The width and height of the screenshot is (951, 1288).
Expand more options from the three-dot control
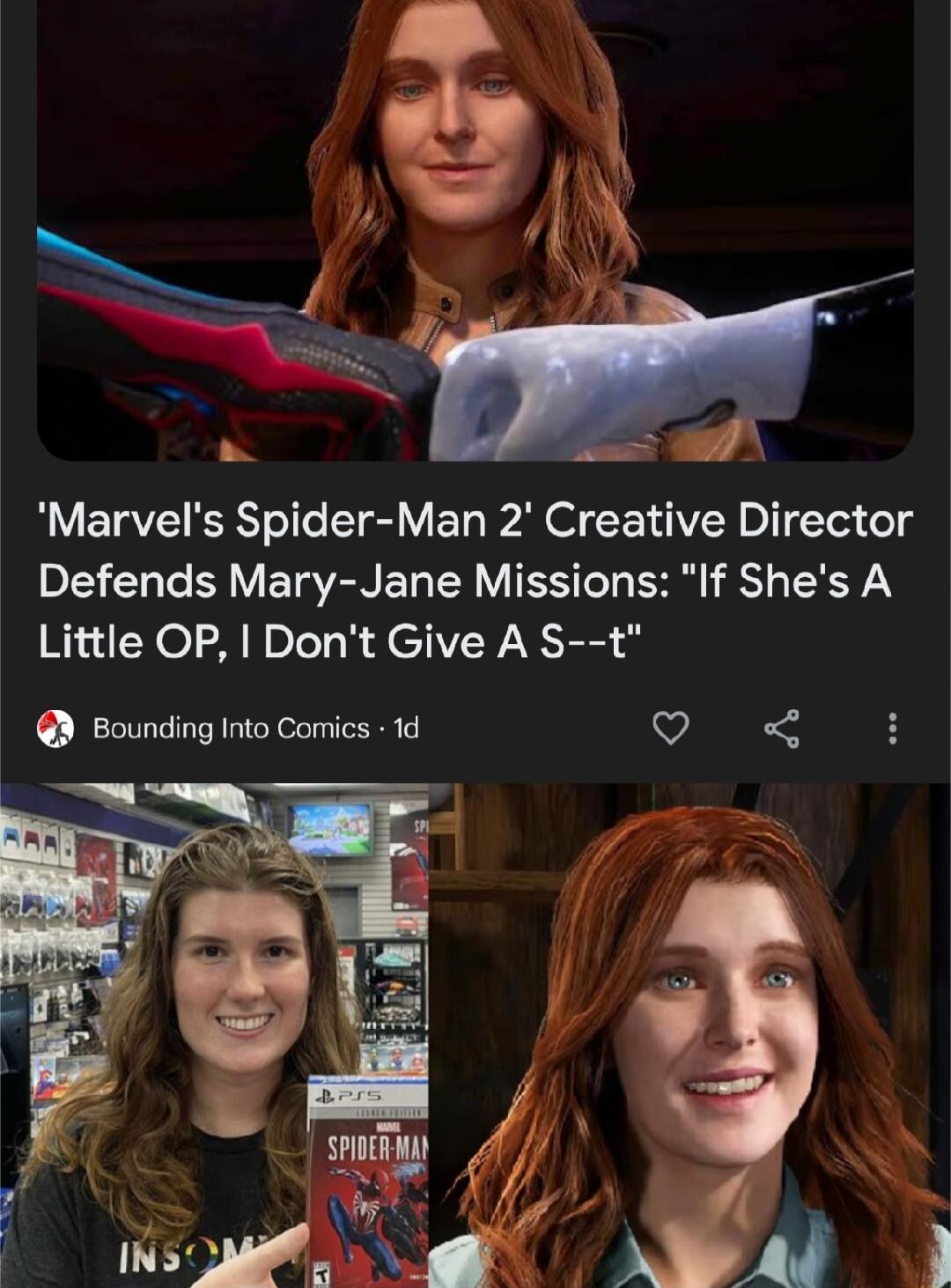[x=895, y=728]
